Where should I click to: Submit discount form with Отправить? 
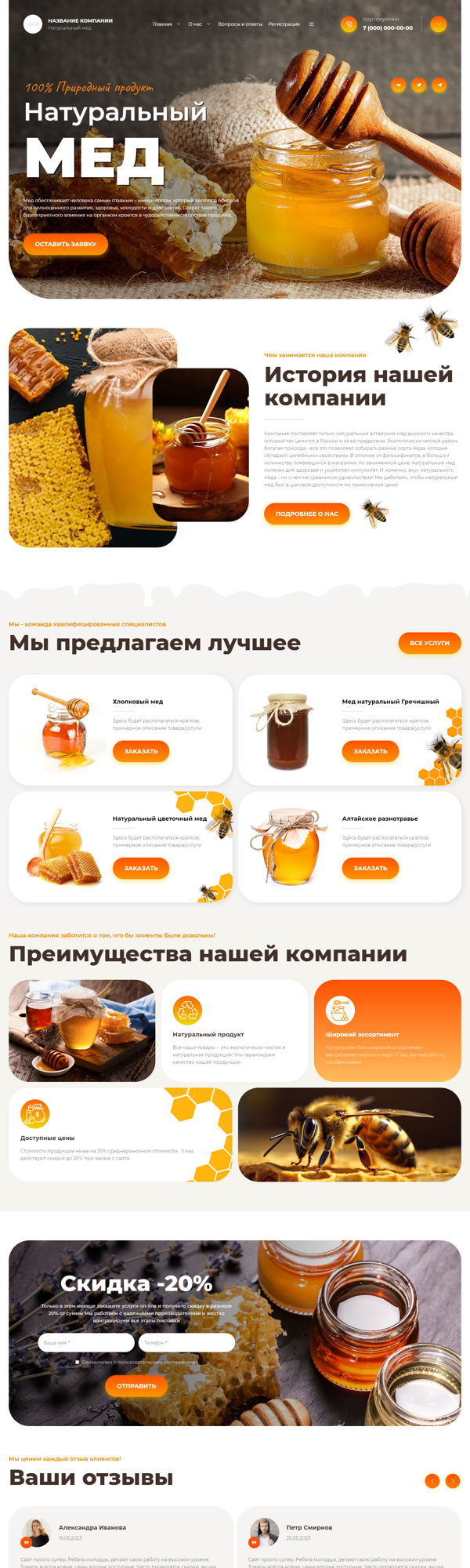[136, 1385]
